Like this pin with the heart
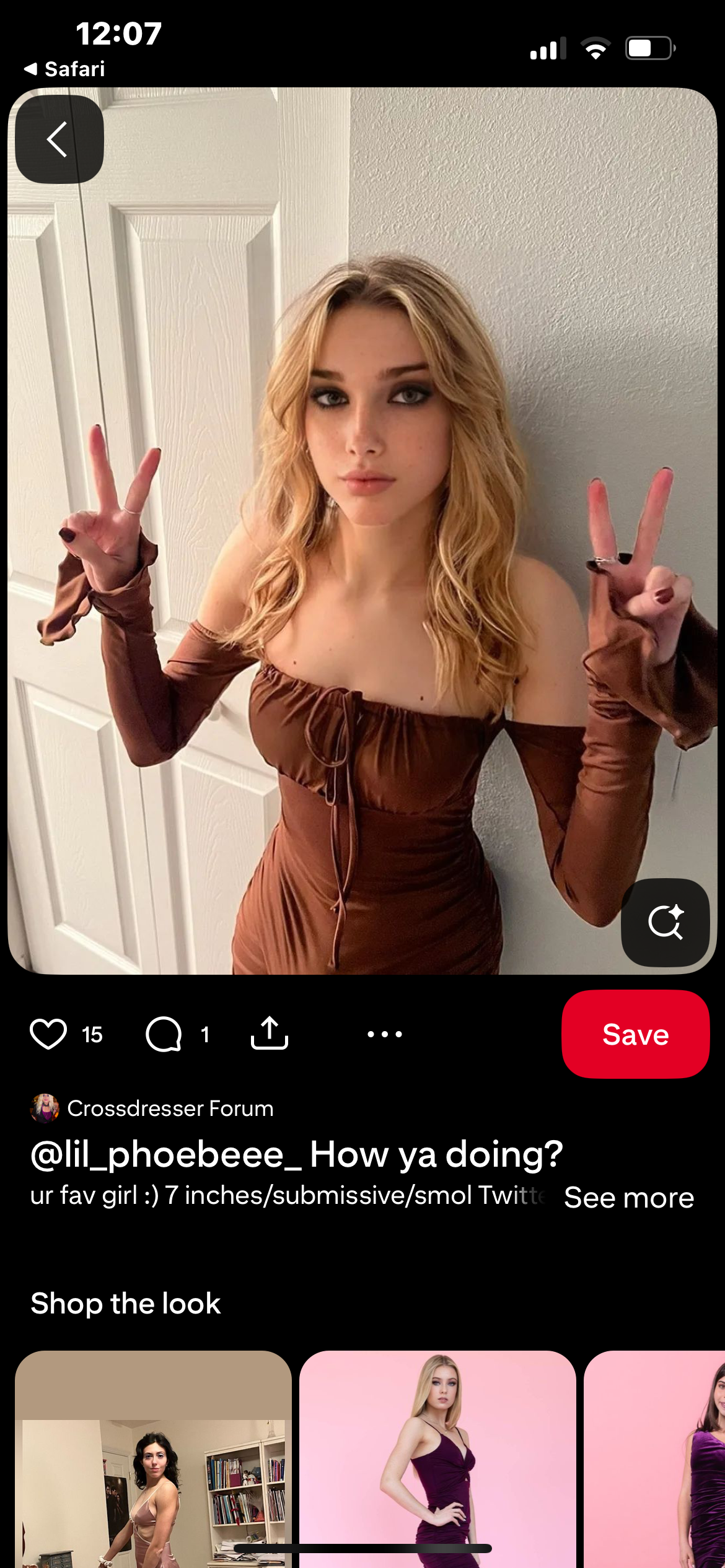 pyautogui.click(x=48, y=1034)
